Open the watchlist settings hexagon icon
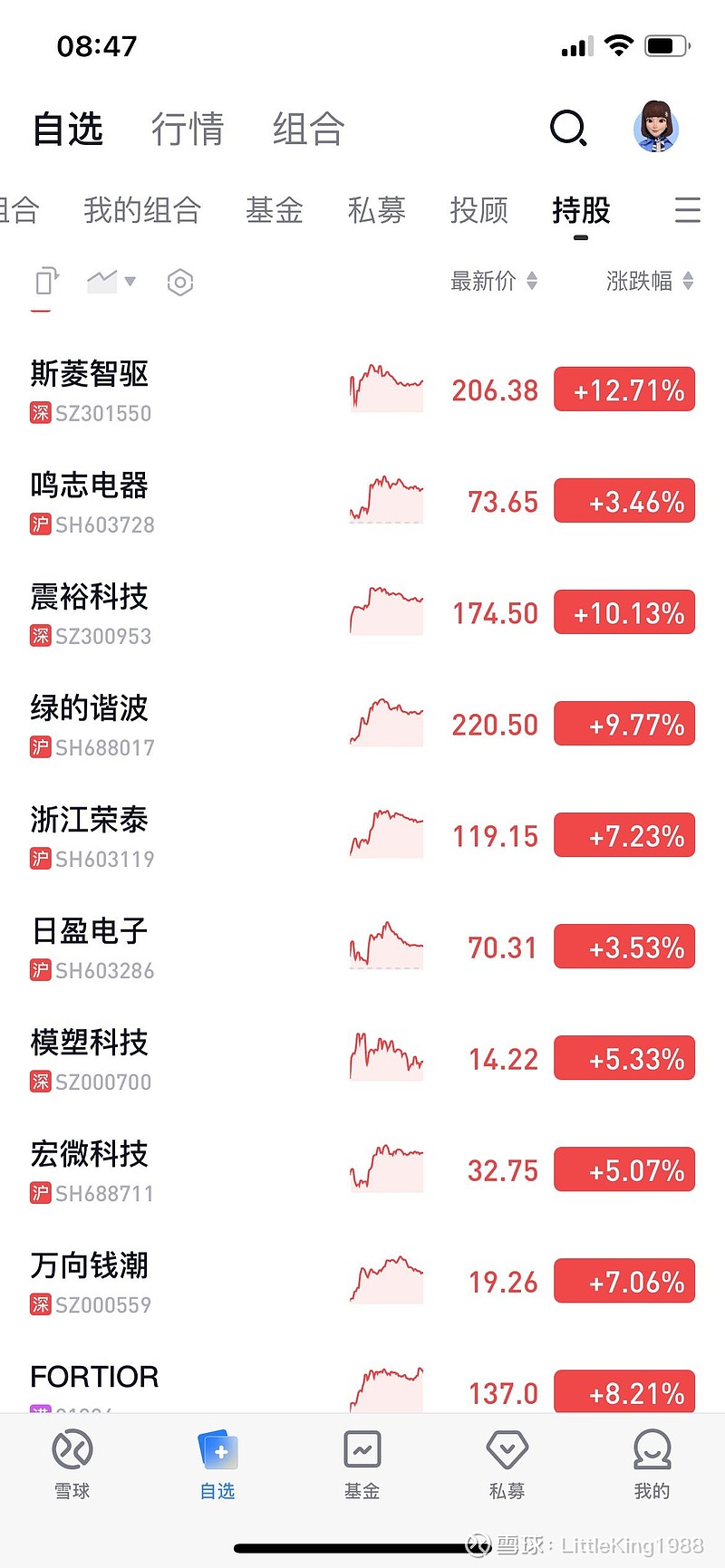This screenshot has height=1568, width=725. (x=180, y=283)
